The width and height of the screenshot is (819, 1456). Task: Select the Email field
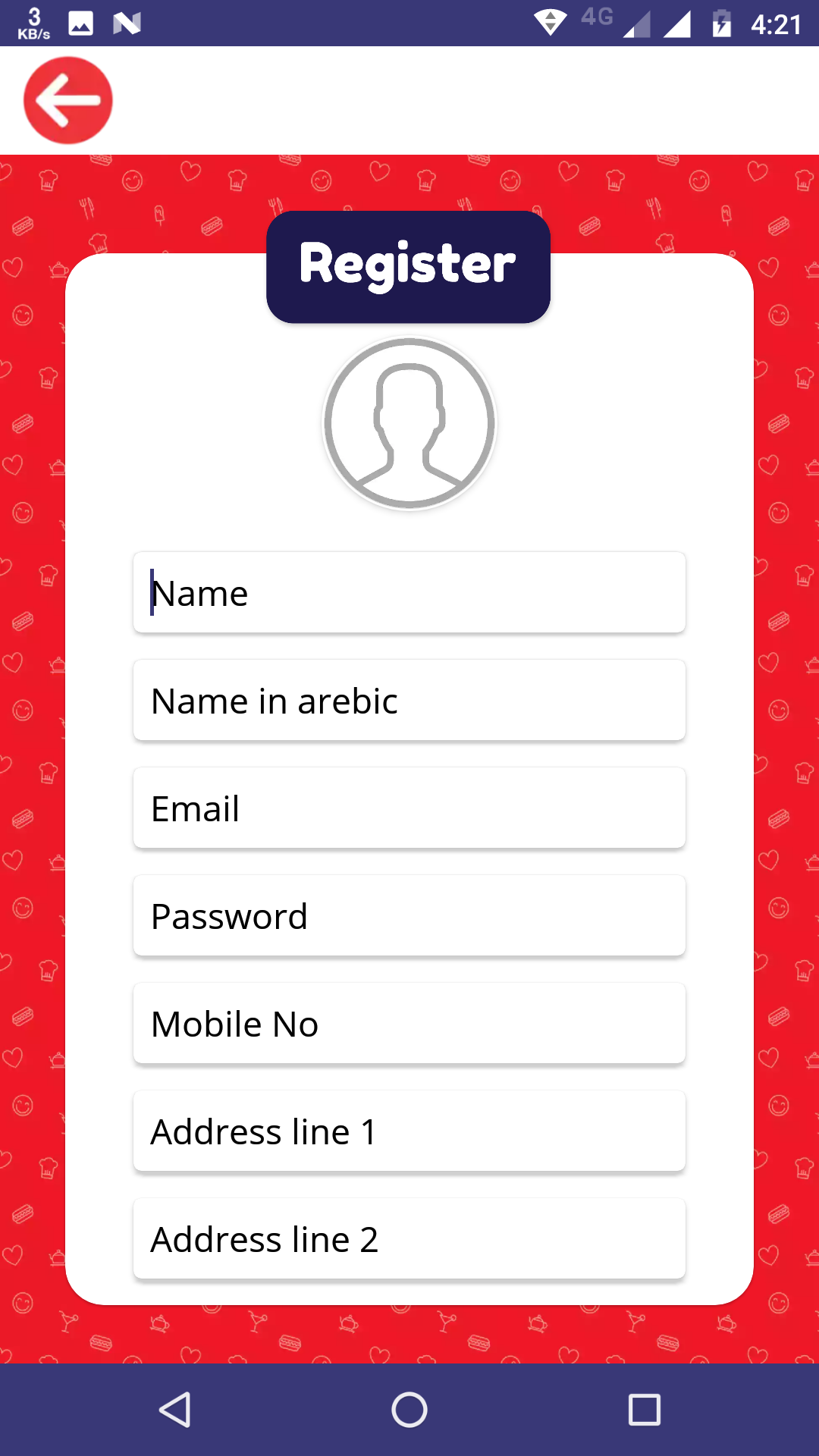[x=409, y=808]
